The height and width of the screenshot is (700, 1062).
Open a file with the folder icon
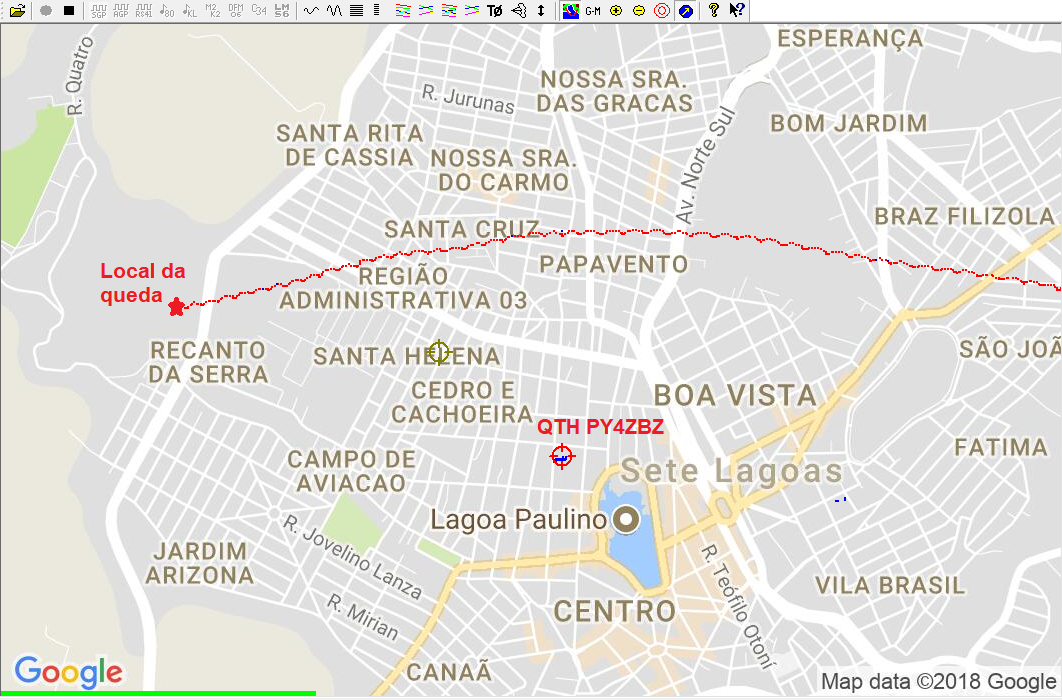point(17,11)
